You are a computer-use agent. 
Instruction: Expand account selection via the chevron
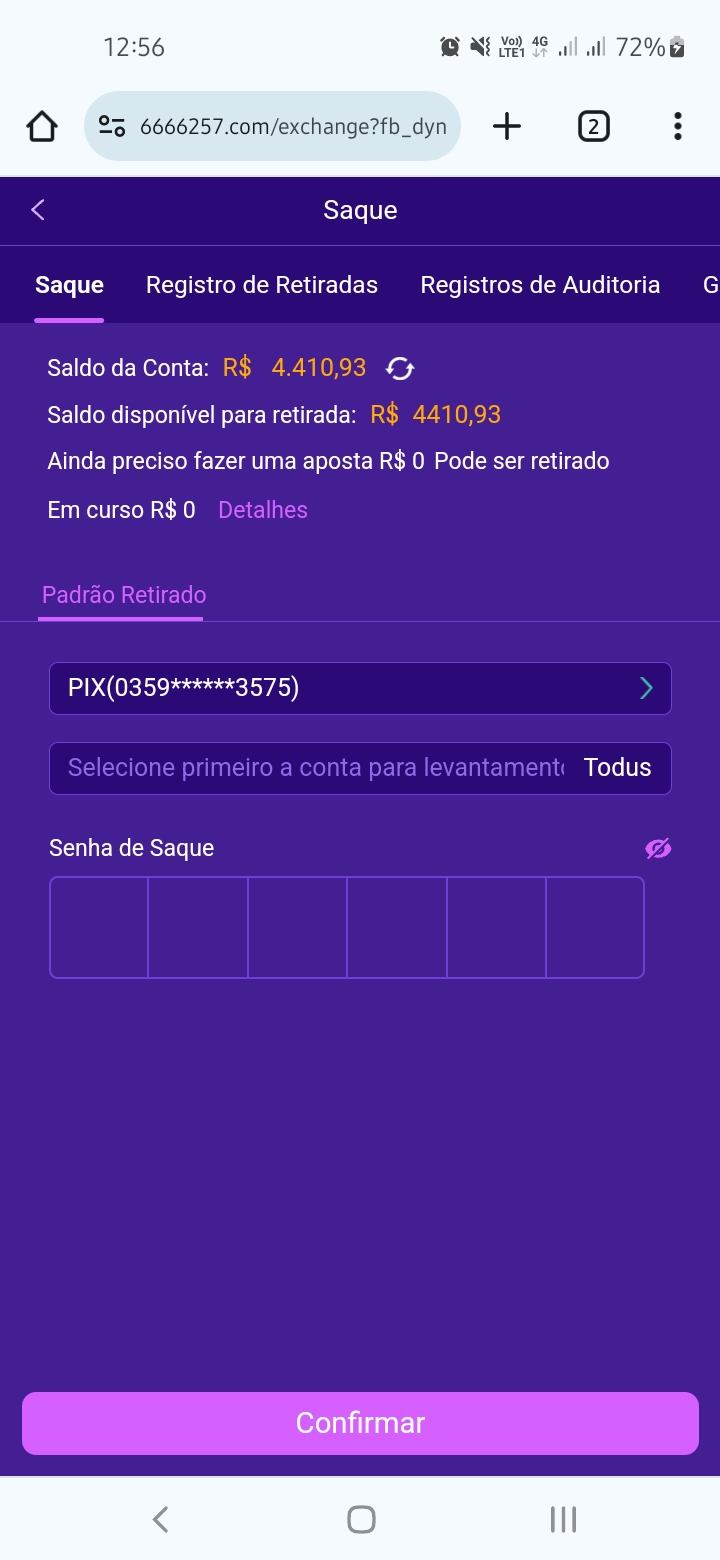pos(645,688)
